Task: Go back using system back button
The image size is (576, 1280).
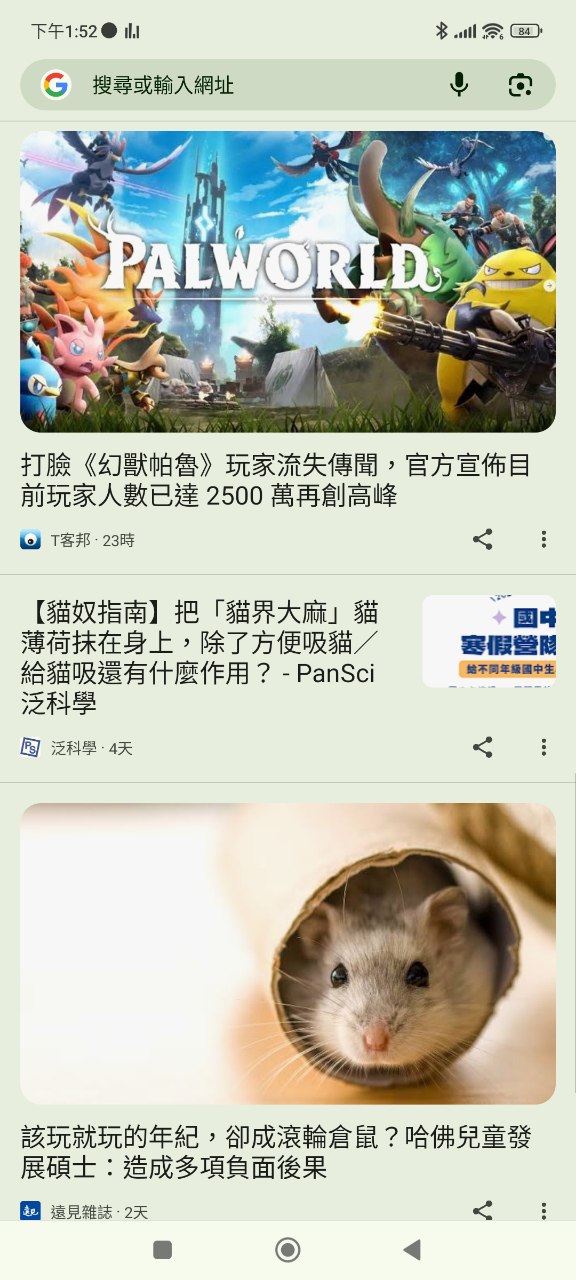Action: coord(411,1249)
